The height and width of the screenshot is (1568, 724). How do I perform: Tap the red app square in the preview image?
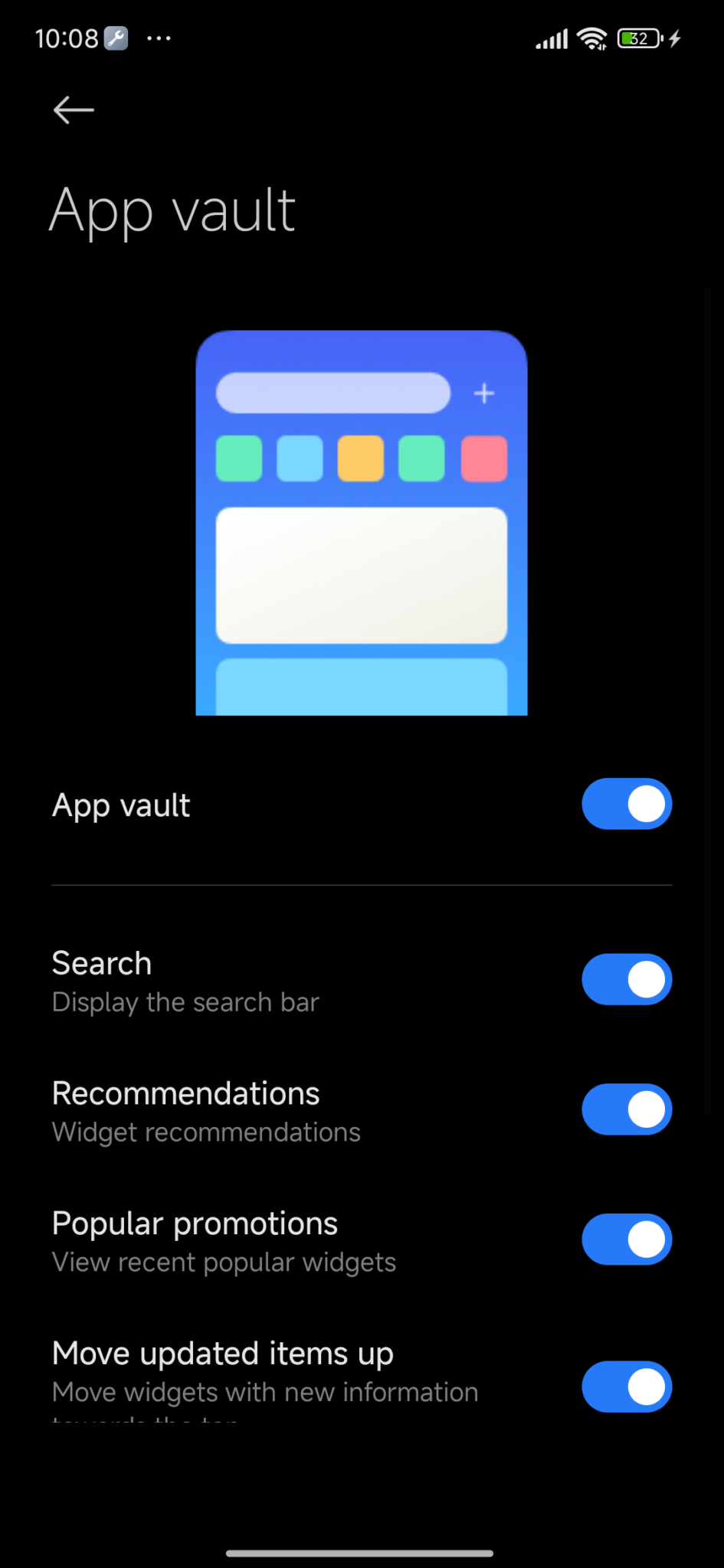(x=483, y=459)
